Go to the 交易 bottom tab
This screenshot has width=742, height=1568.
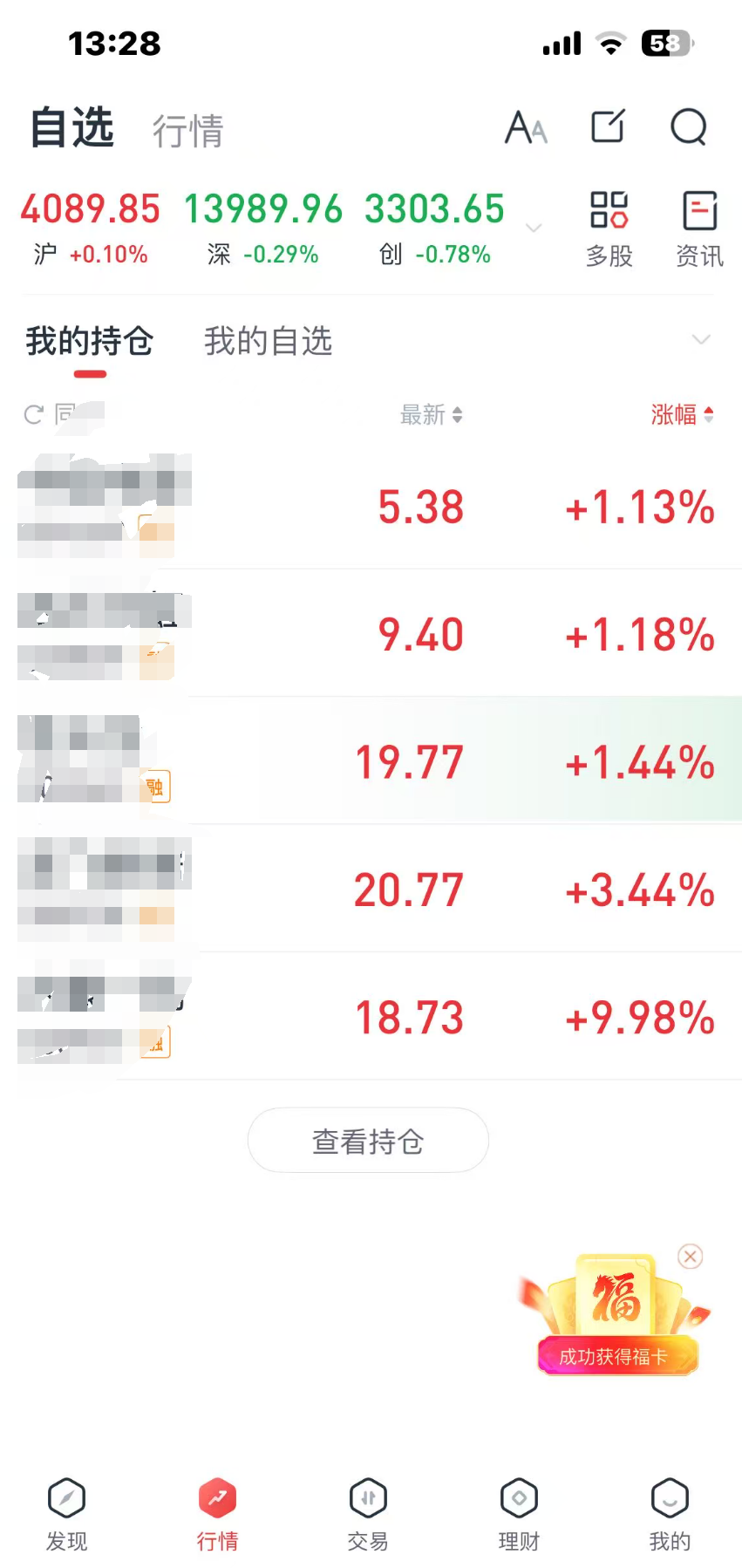368,1513
